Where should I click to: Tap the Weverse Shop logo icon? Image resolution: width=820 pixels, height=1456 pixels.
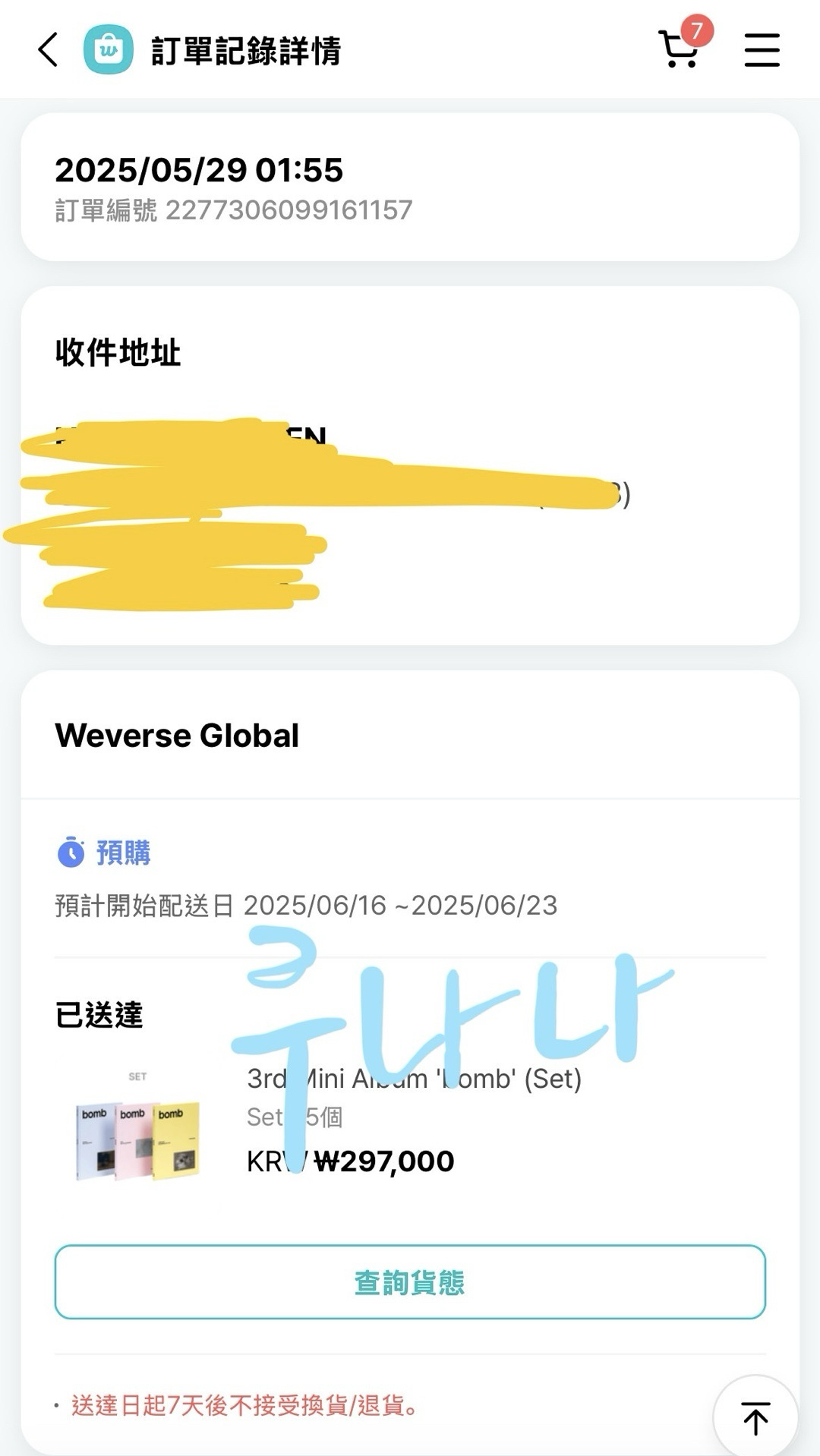click(x=108, y=50)
